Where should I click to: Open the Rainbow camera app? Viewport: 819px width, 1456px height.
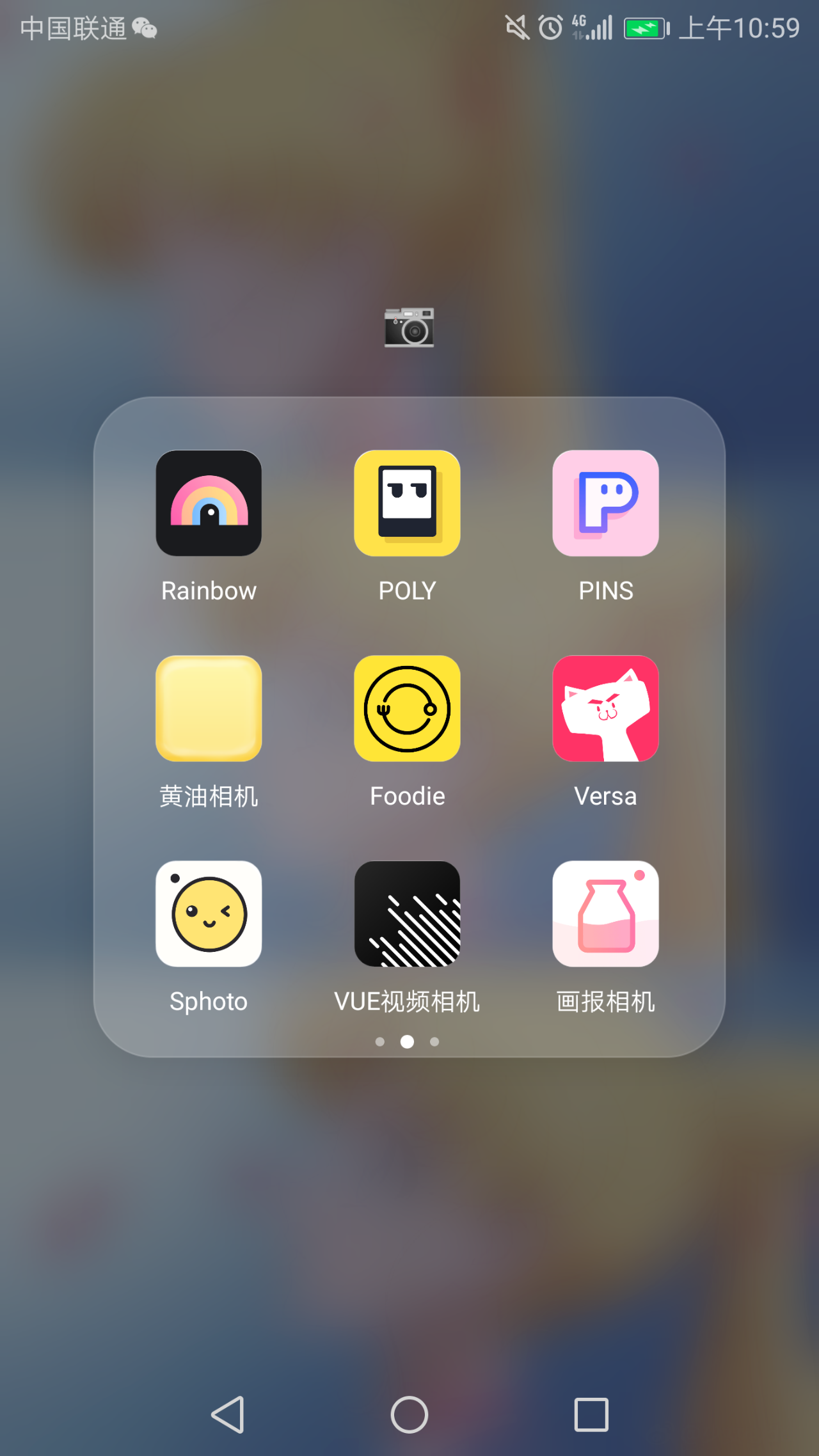pyautogui.click(x=209, y=504)
